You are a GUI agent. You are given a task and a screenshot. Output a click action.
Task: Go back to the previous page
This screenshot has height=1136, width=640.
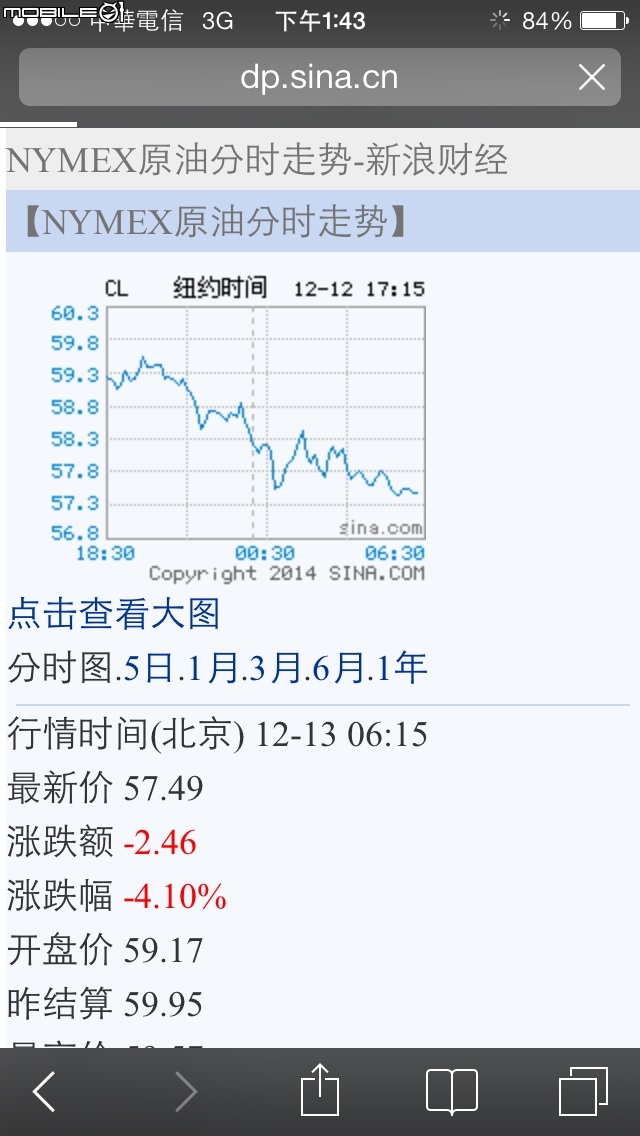coord(44,1092)
